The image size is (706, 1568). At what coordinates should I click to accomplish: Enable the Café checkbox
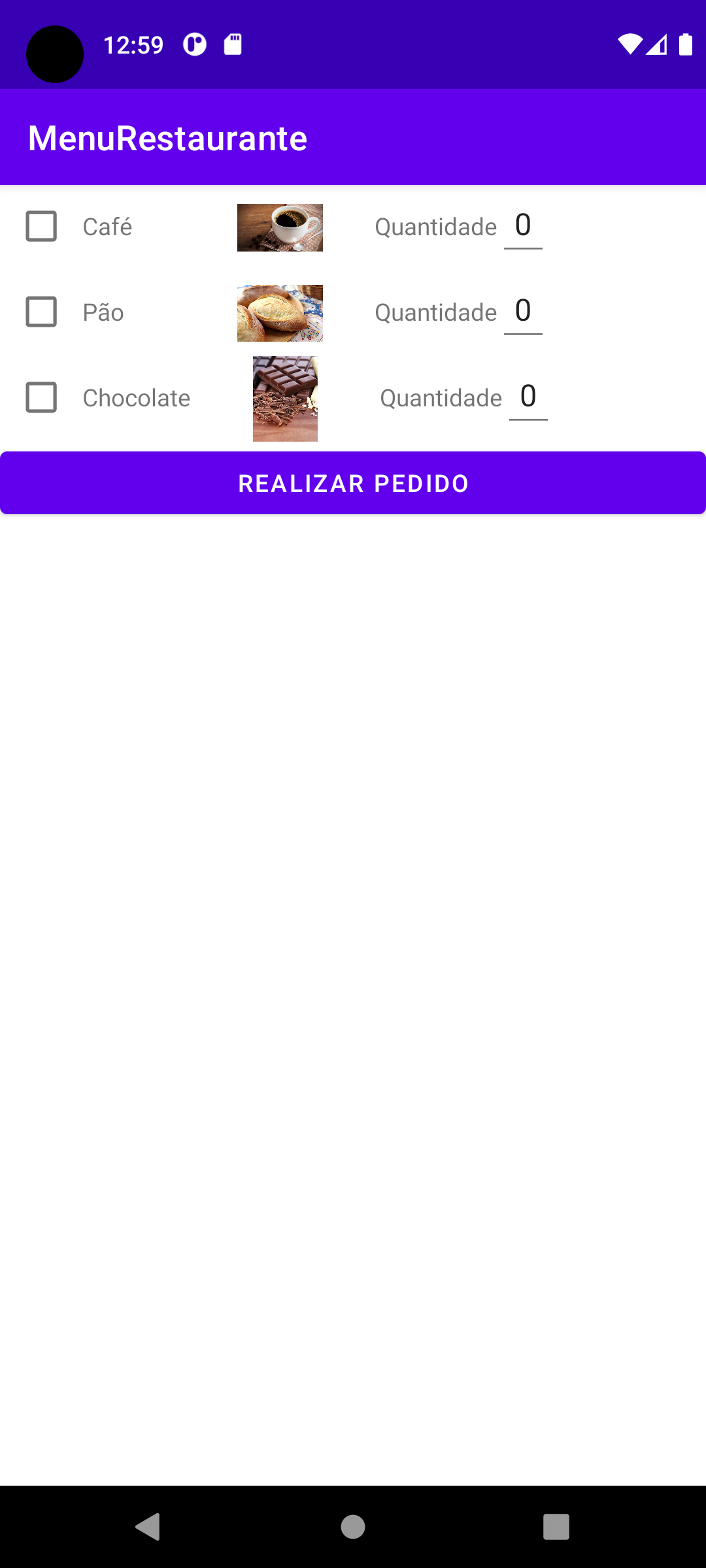[41, 227]
